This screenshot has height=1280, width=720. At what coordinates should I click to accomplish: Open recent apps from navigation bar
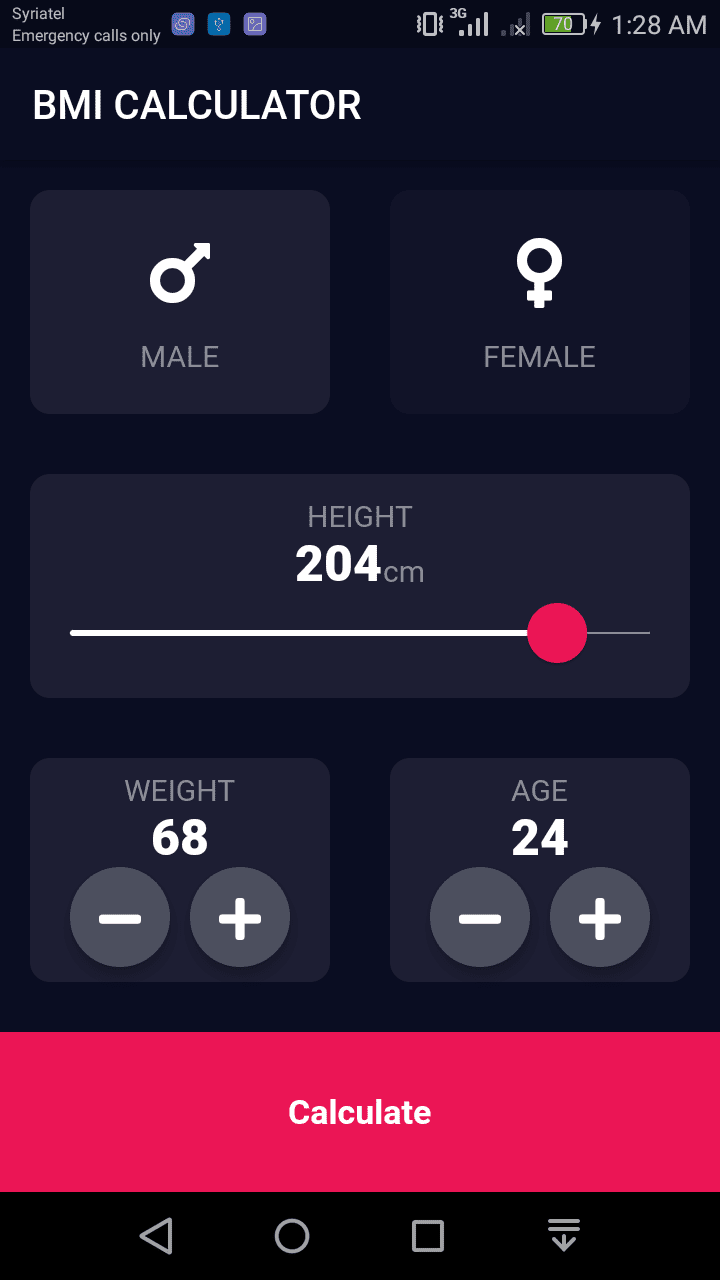428,1236
